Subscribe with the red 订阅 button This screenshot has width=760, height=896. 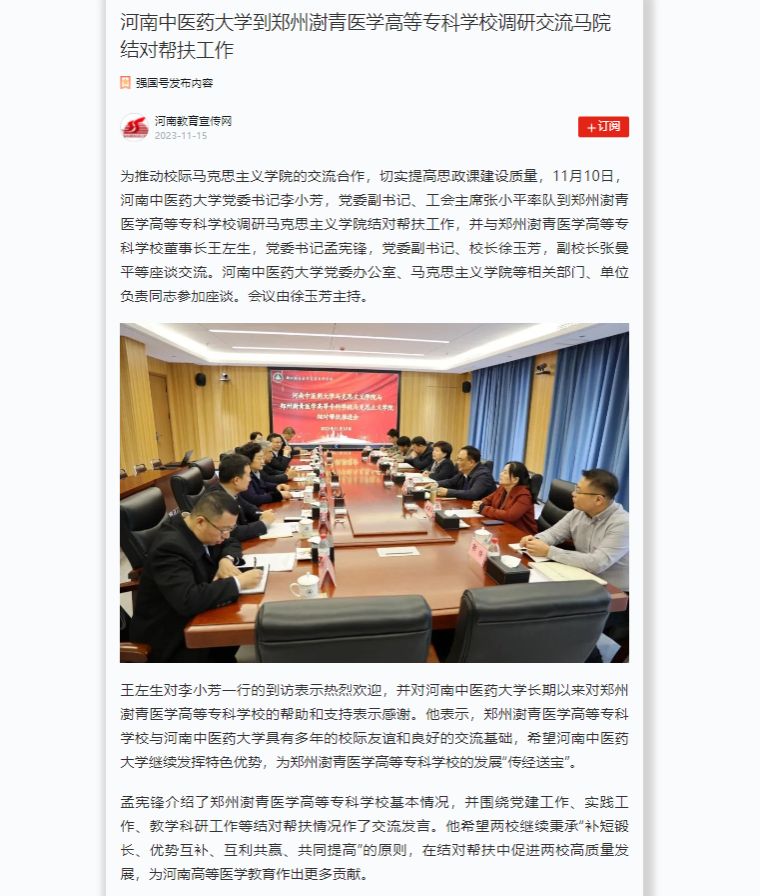click(603, 127)
